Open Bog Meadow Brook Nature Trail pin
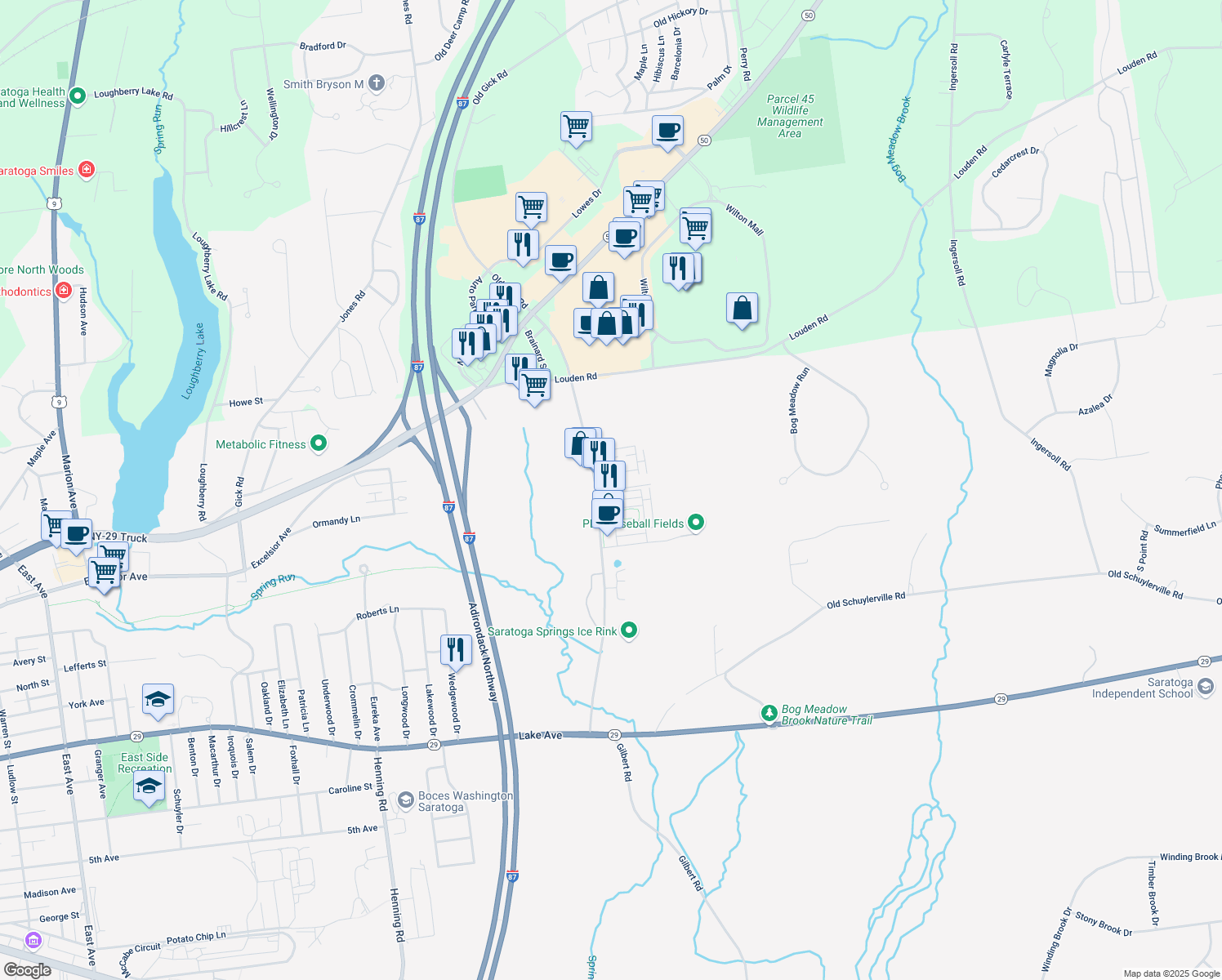 coord(769,713)
